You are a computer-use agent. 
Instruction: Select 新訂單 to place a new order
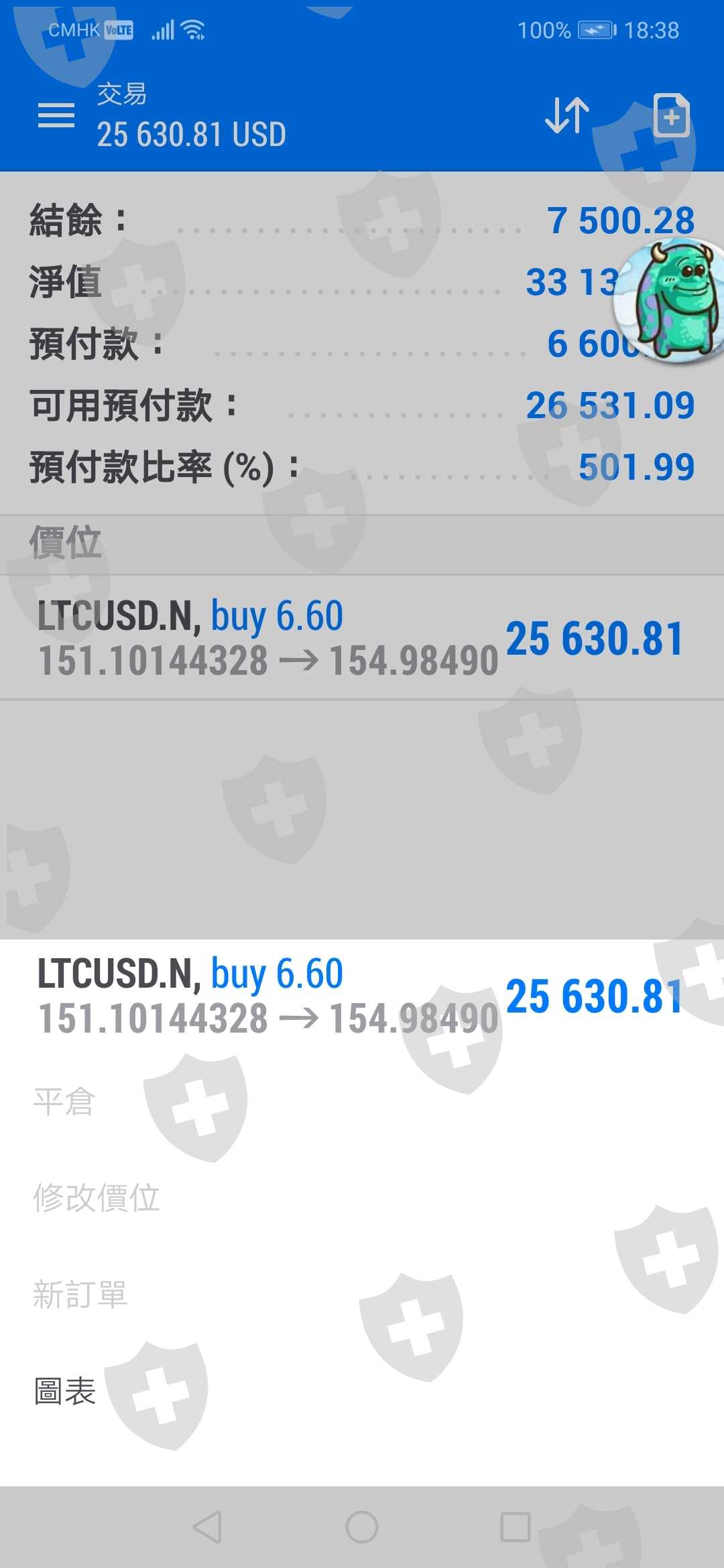[x=80, y=1295]
